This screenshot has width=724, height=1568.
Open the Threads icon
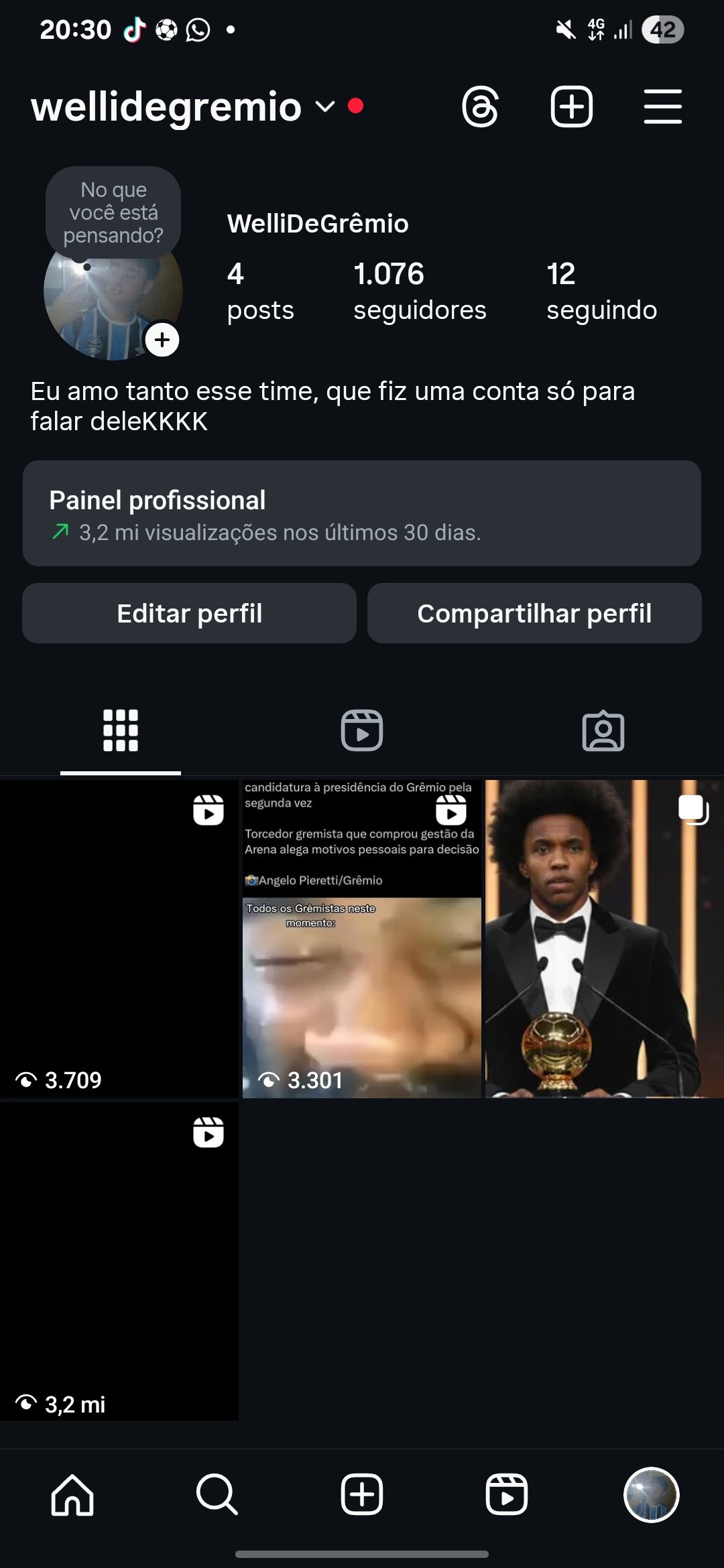tap(480, 107)
